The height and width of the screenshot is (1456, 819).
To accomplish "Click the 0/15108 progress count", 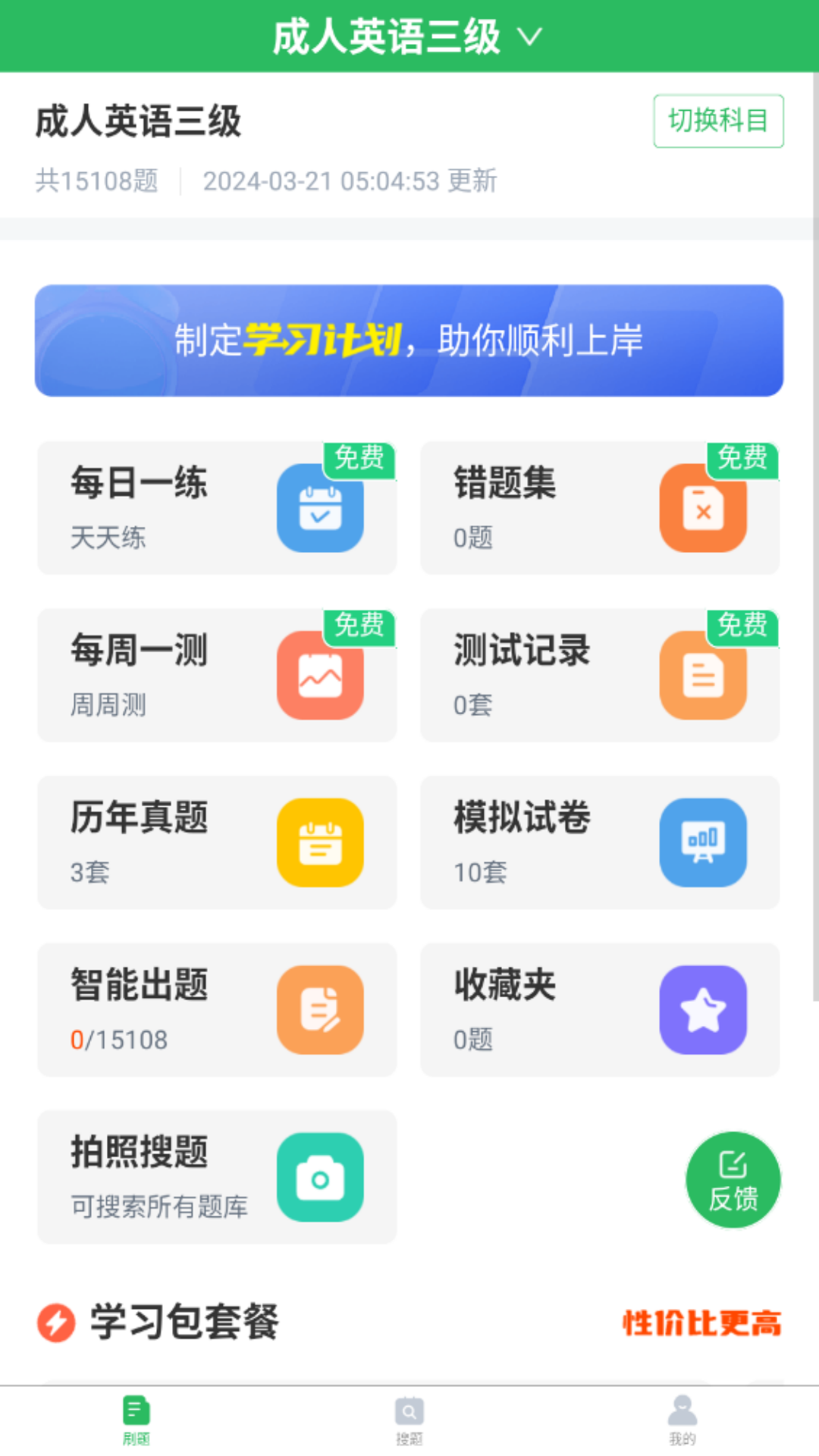I will pos(118,1040).
